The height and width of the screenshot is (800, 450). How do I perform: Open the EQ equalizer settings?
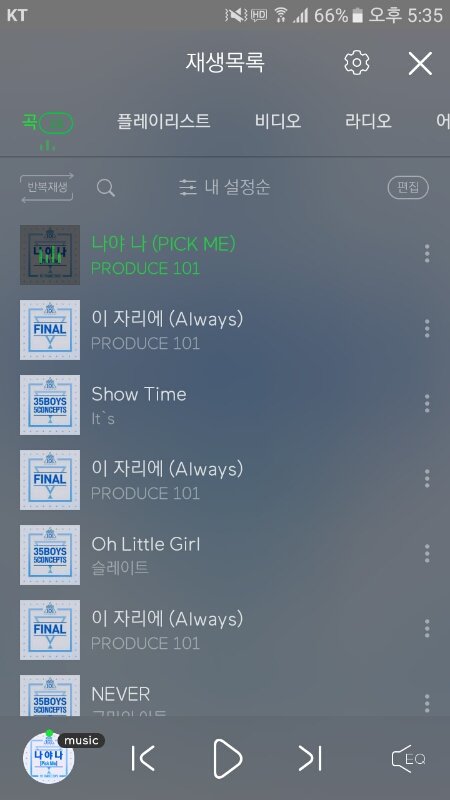(408, 759)
